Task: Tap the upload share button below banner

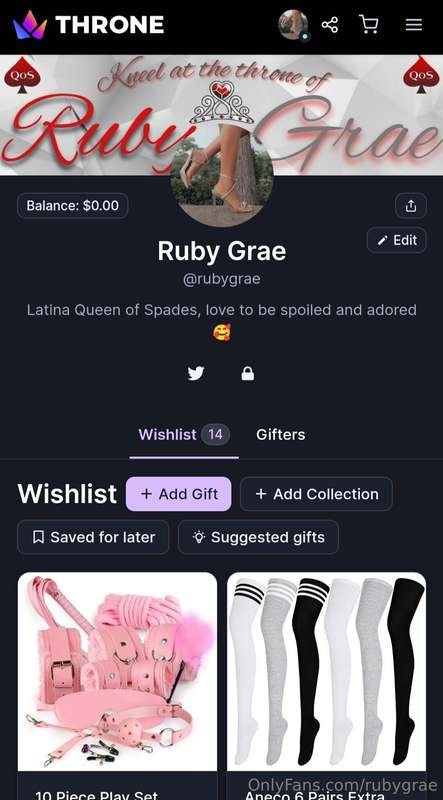Action: [411, 206]
